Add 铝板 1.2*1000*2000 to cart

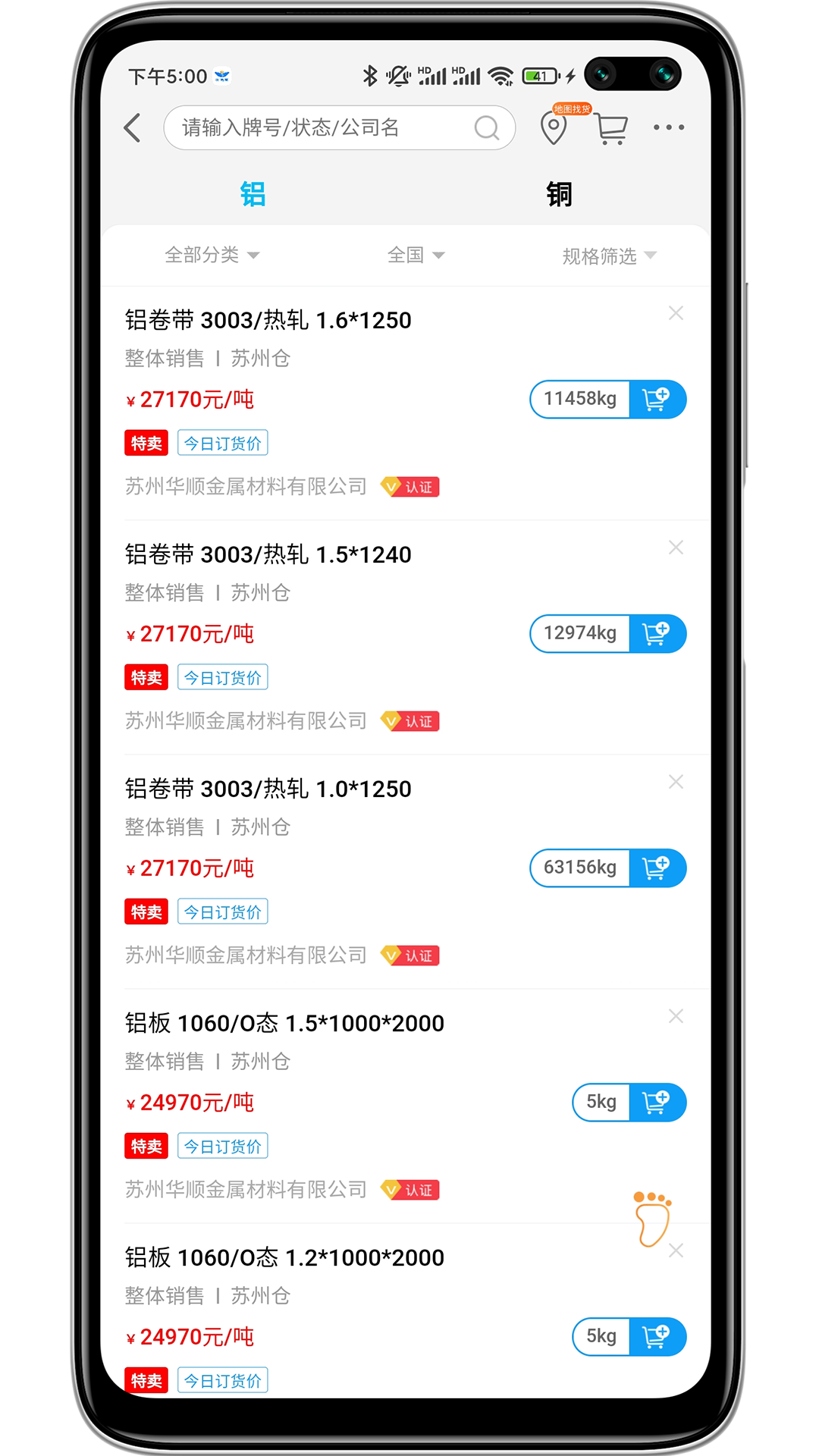657,1337
